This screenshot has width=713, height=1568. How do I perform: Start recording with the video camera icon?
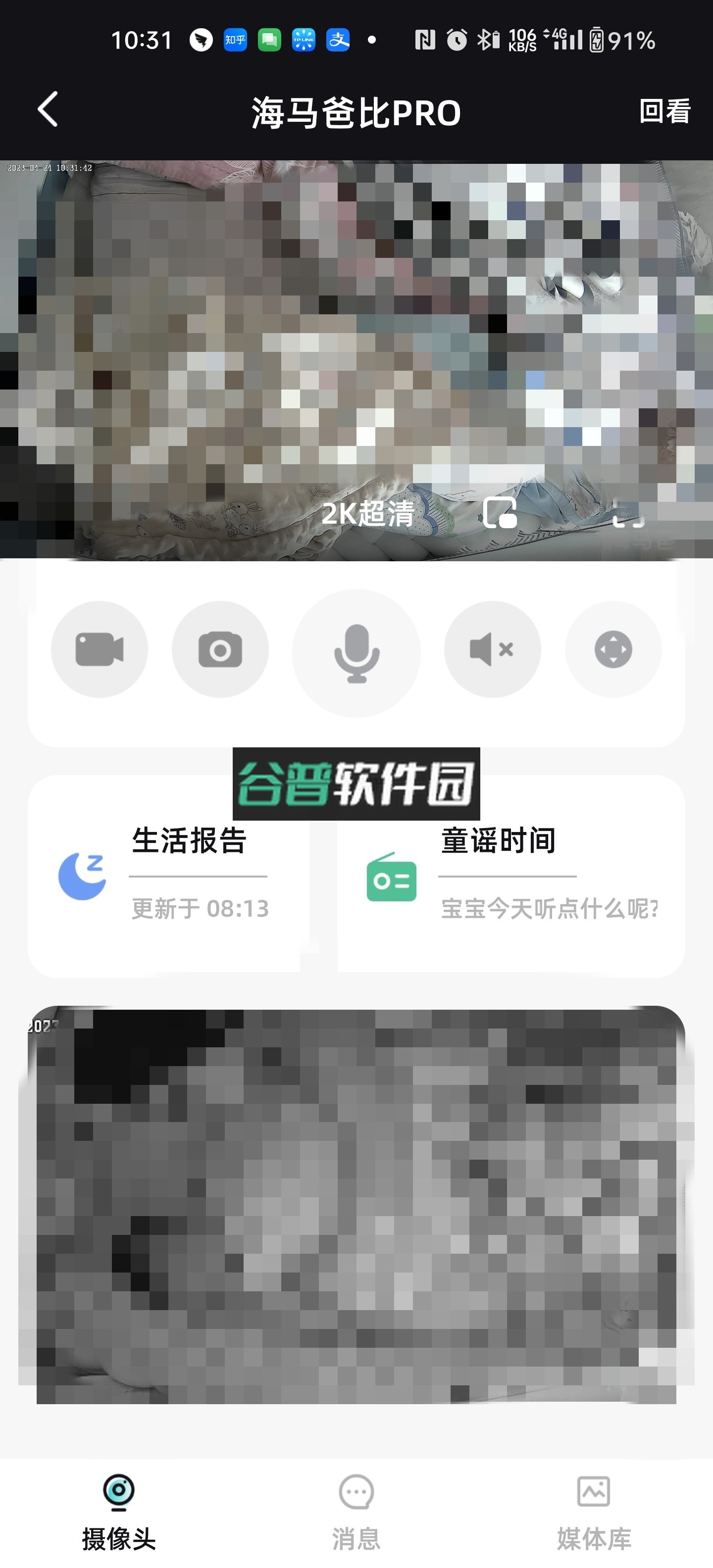[99, 649]
